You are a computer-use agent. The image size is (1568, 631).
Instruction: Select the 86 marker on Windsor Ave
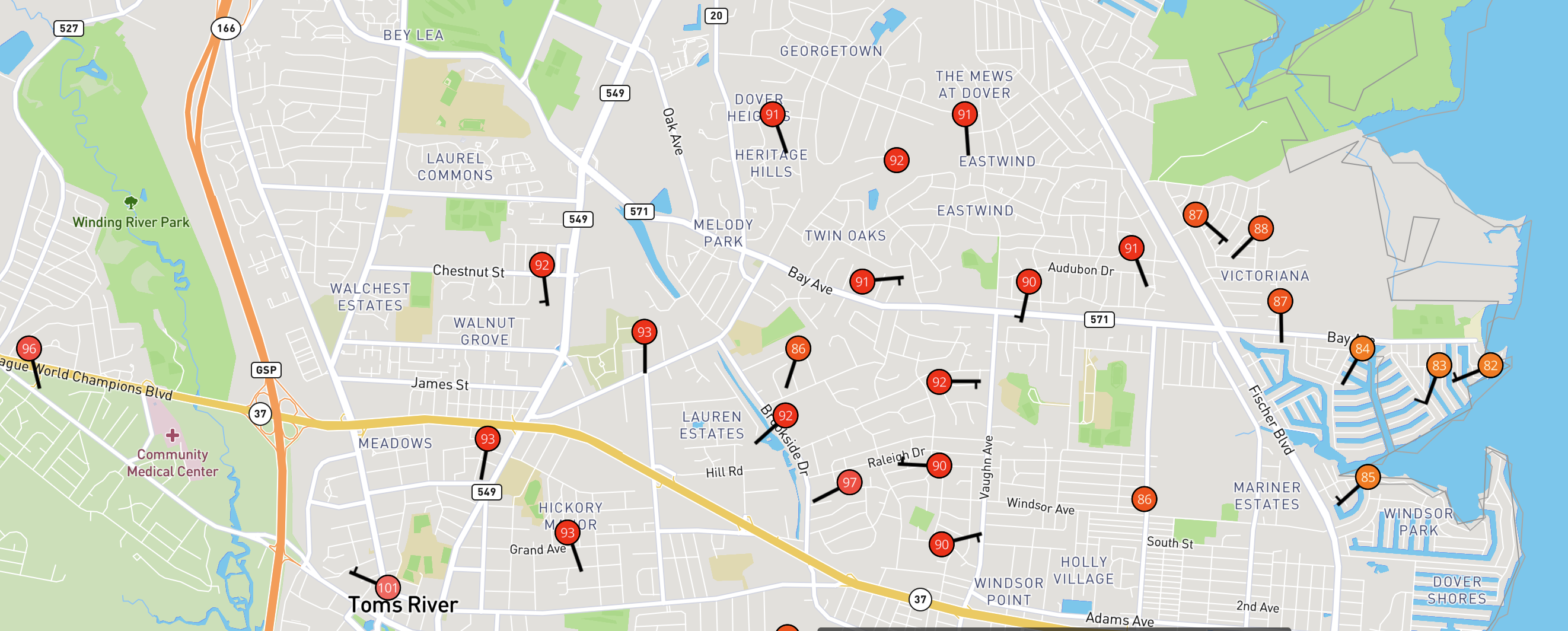click(1145, 499)
